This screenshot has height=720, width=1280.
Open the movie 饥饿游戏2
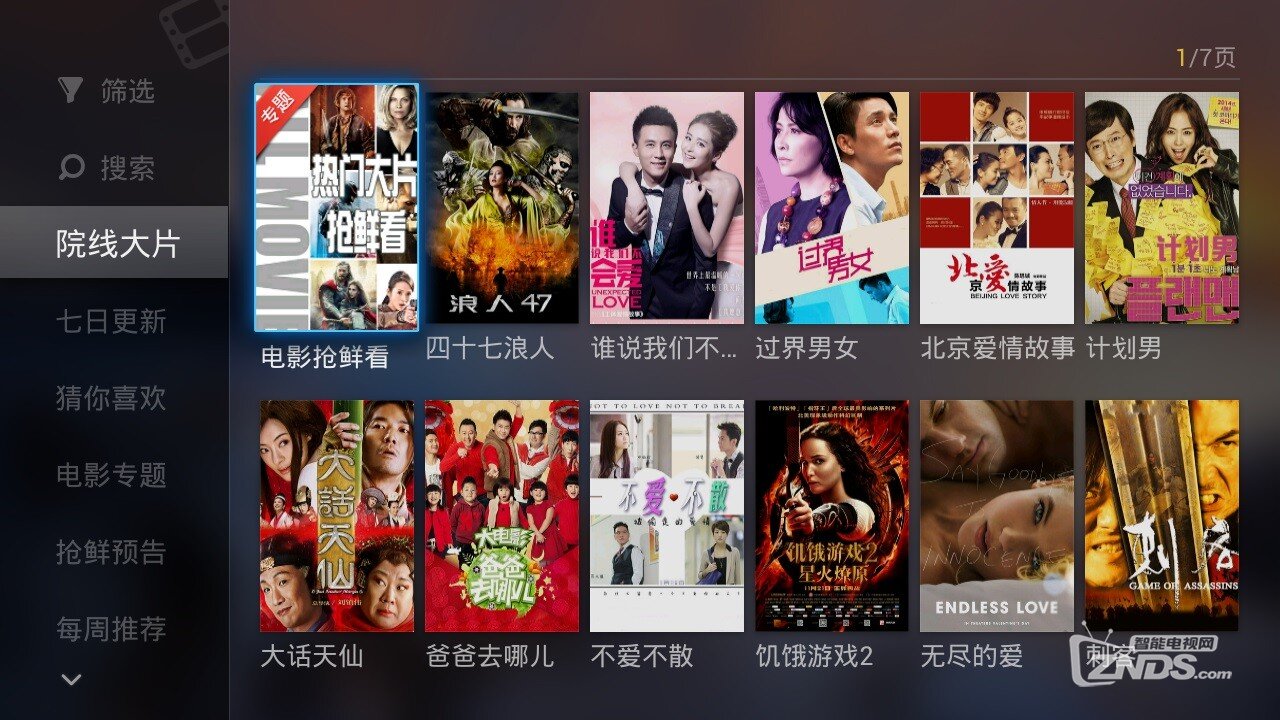(x=831, y=516)
